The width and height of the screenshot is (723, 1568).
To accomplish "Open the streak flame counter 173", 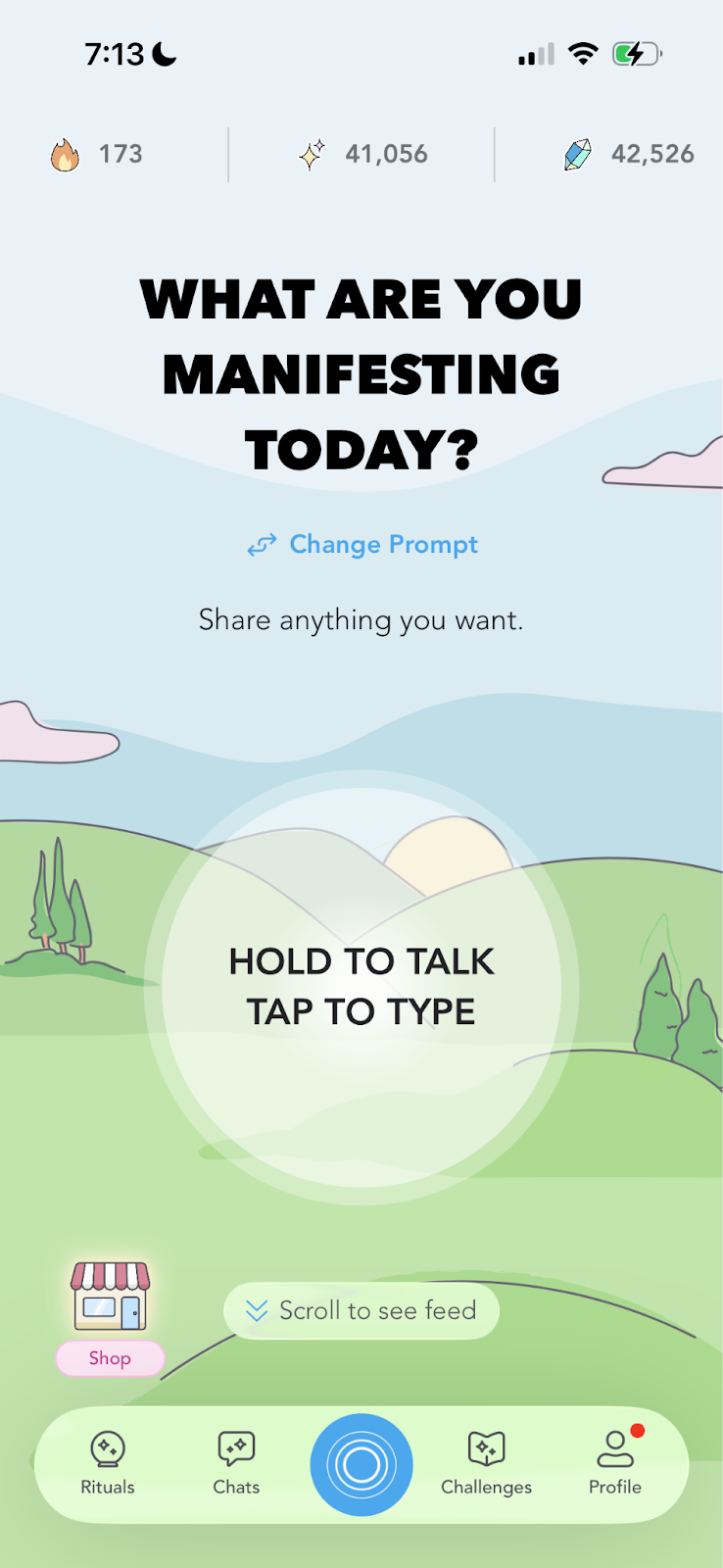I will [x=98, y=154].
